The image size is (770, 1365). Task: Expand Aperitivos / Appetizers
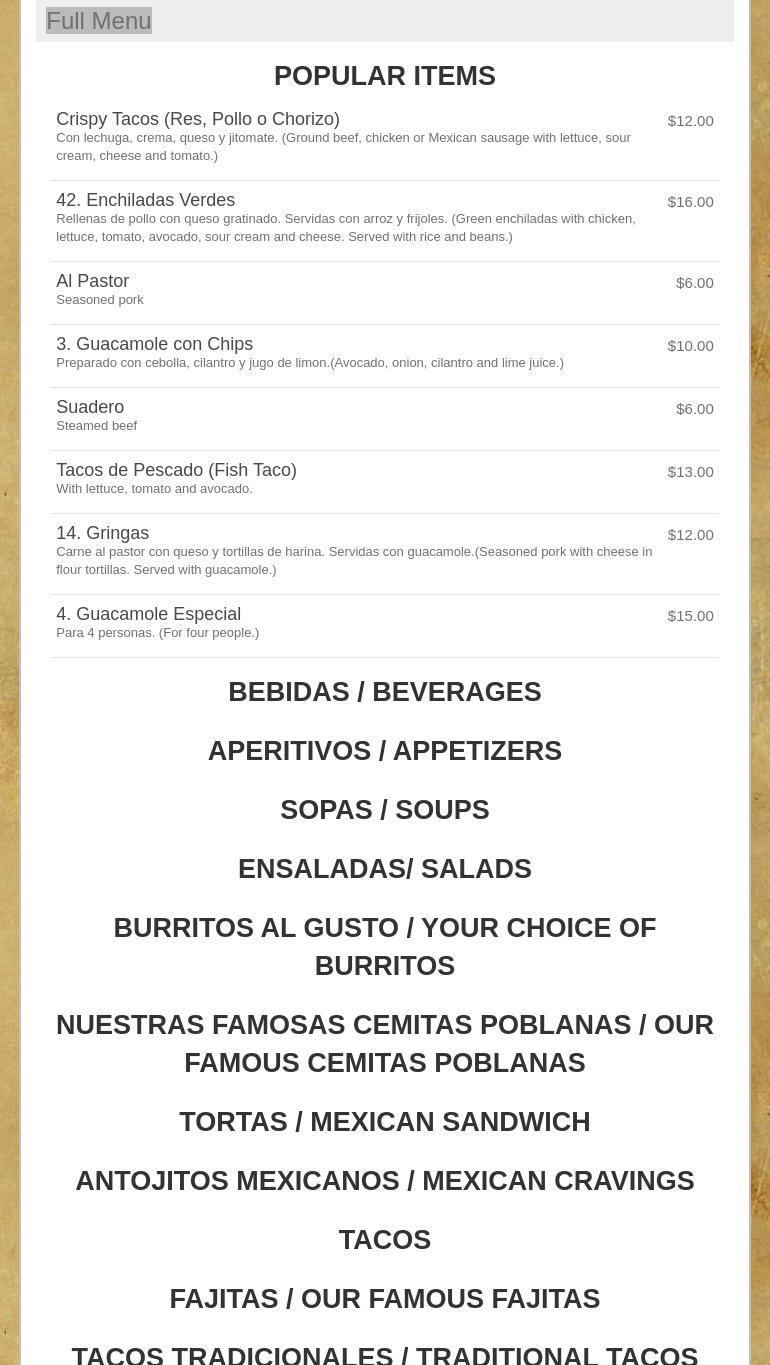[x=384, y=751]
